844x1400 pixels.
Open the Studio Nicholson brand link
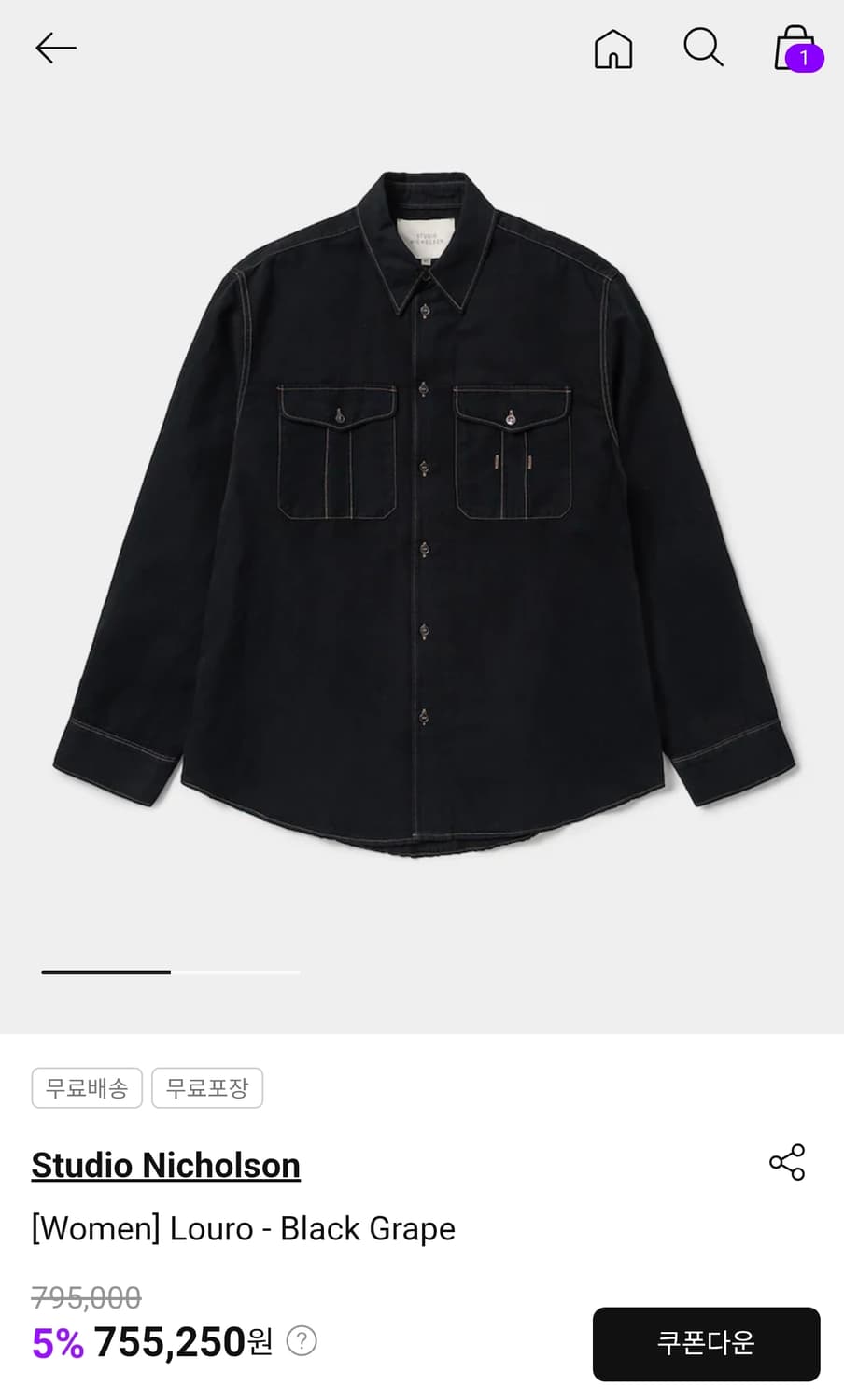pyautogui.click(x=166, y=1165)
